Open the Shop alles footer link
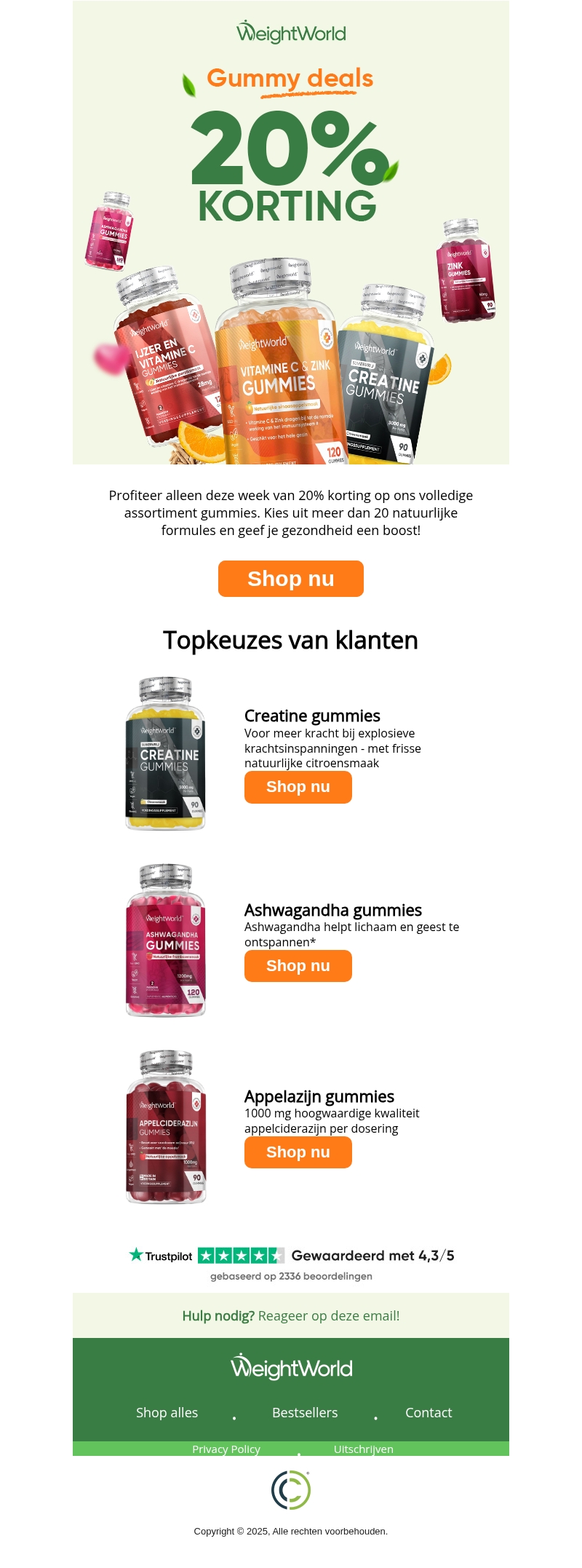 point(167,1413)
